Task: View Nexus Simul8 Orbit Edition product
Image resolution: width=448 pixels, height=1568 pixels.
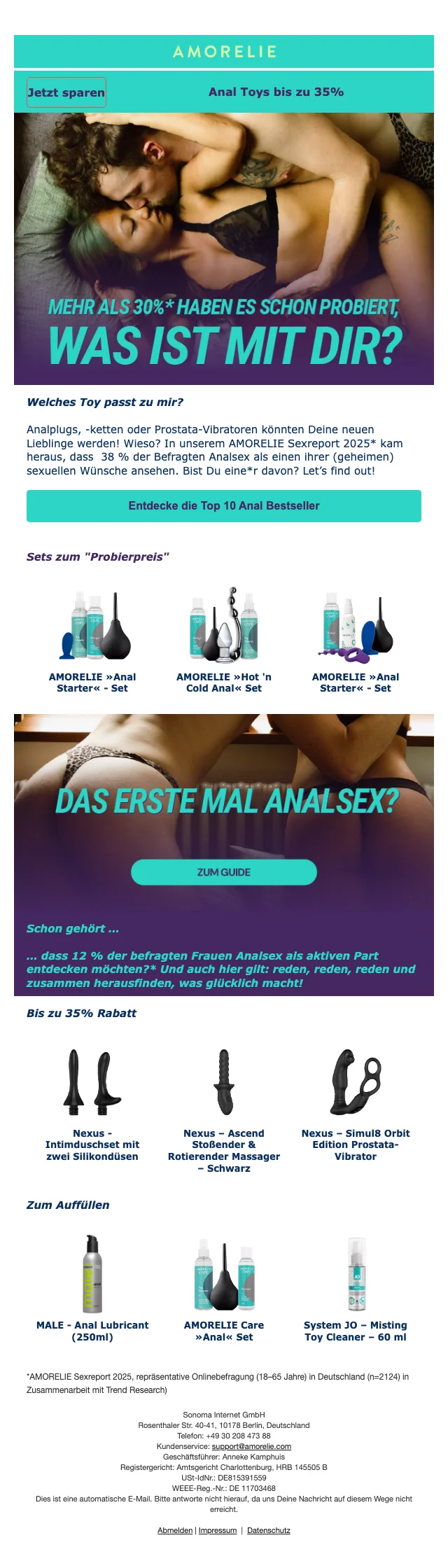Action: pos(356,1144)
